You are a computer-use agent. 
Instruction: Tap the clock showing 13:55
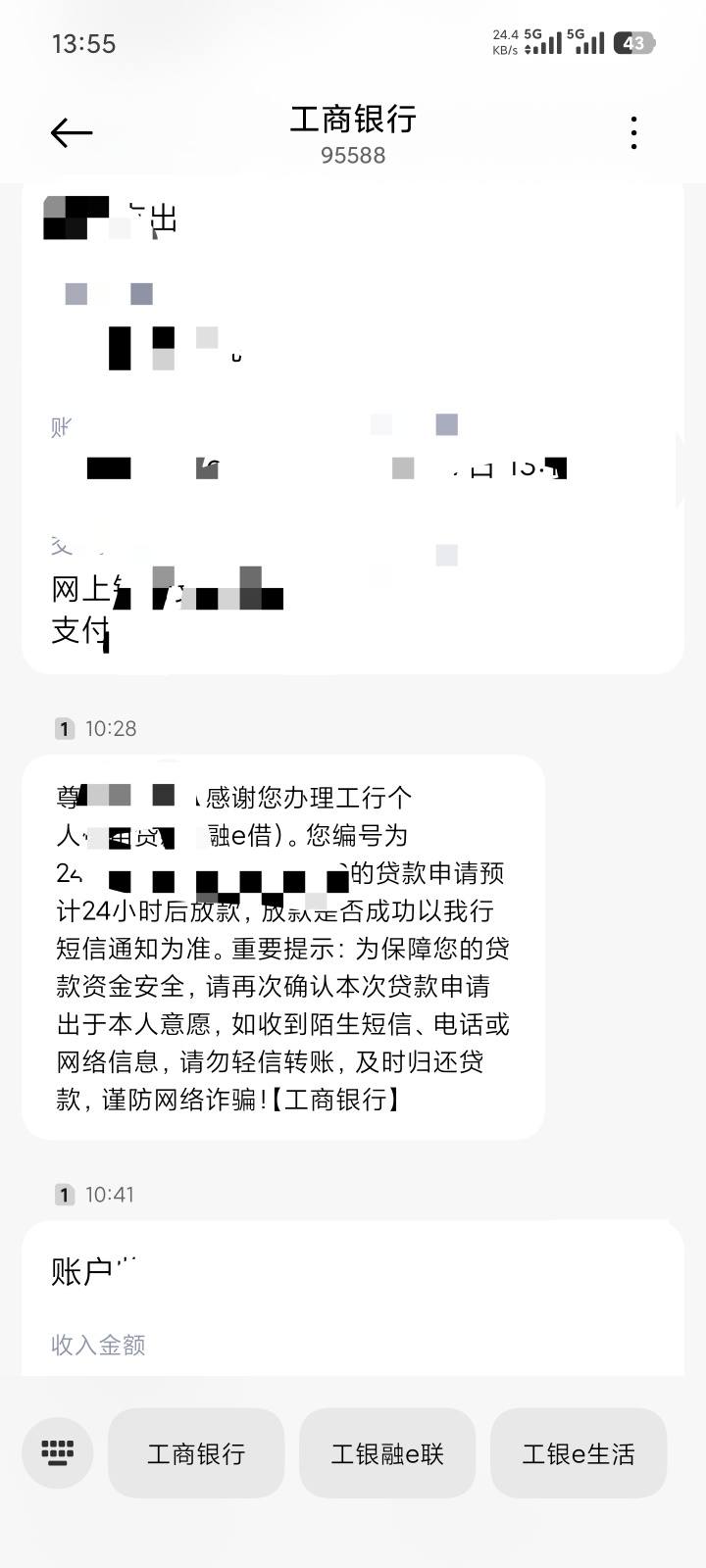[86, 43]
